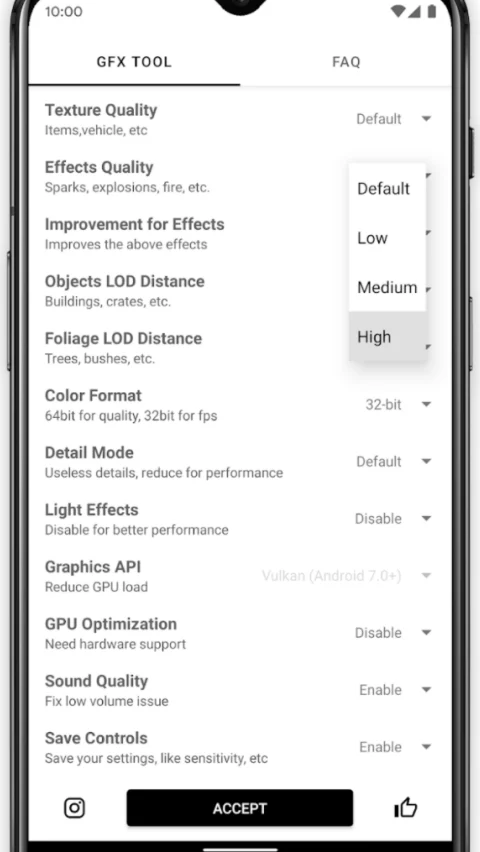
Task: Choose the Low option
Action: tap(387, 237)
